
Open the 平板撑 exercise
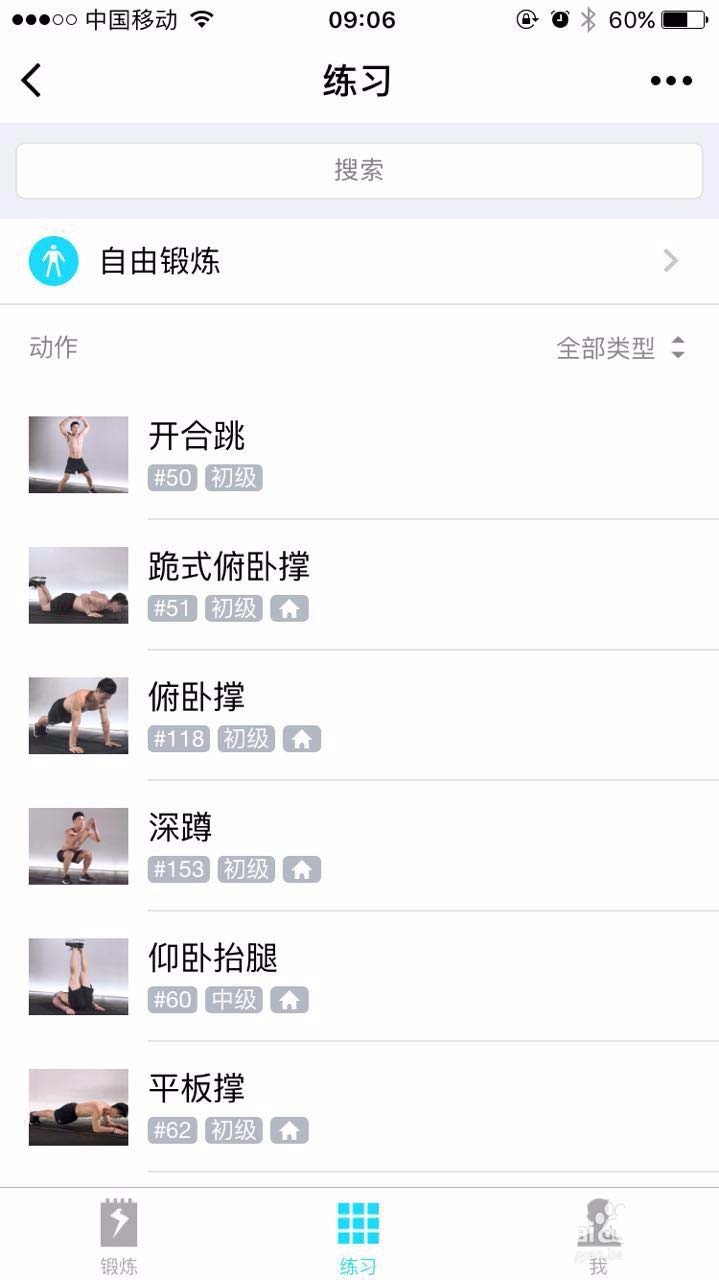pyautogui.click(x=359, y=1107)
